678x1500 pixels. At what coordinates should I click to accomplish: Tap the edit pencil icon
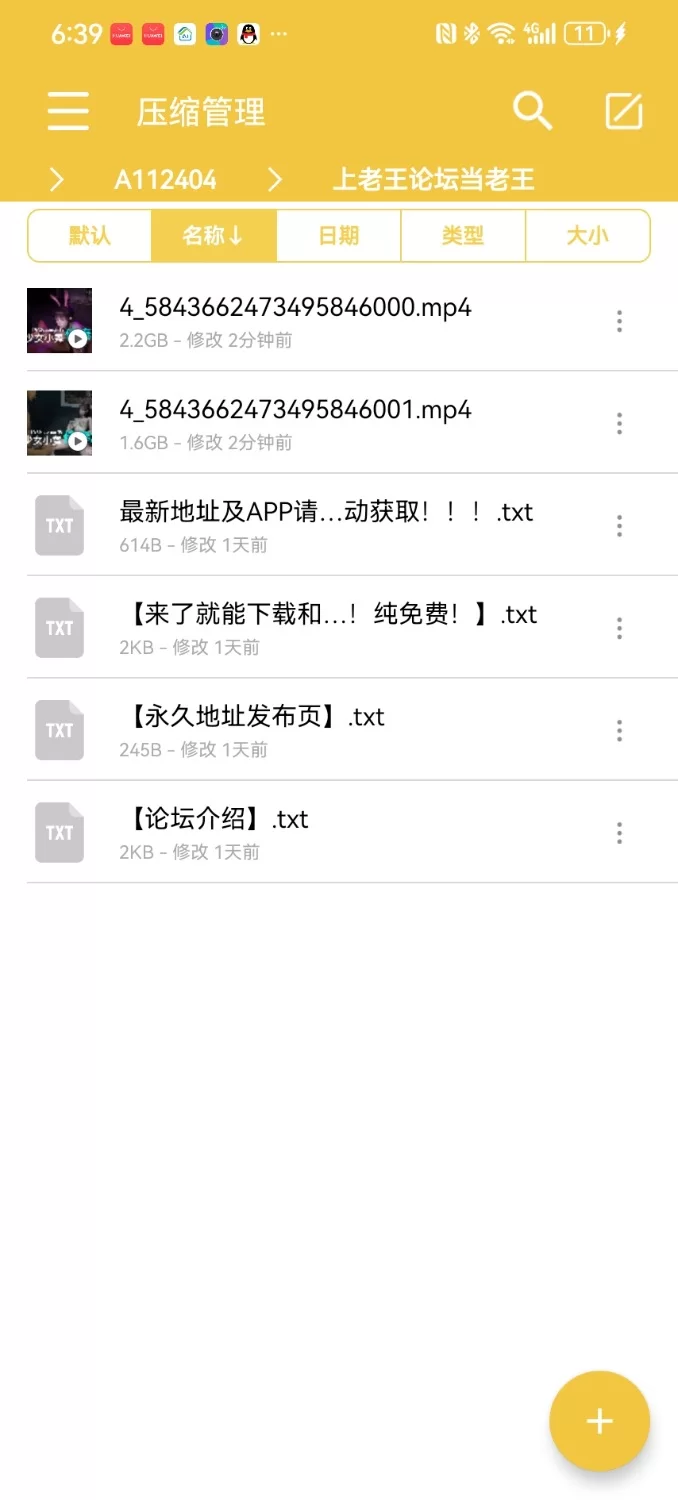coord(624,111)
